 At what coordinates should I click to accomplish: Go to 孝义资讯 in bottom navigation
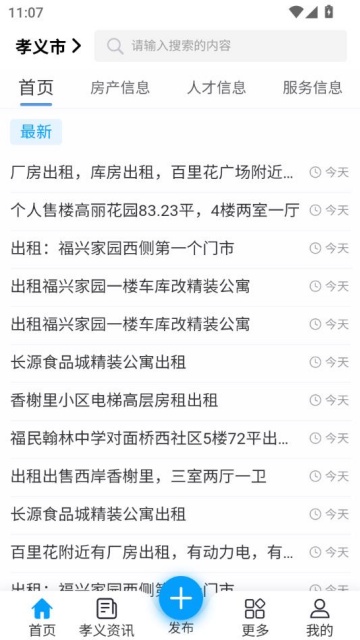pos(107,617)
